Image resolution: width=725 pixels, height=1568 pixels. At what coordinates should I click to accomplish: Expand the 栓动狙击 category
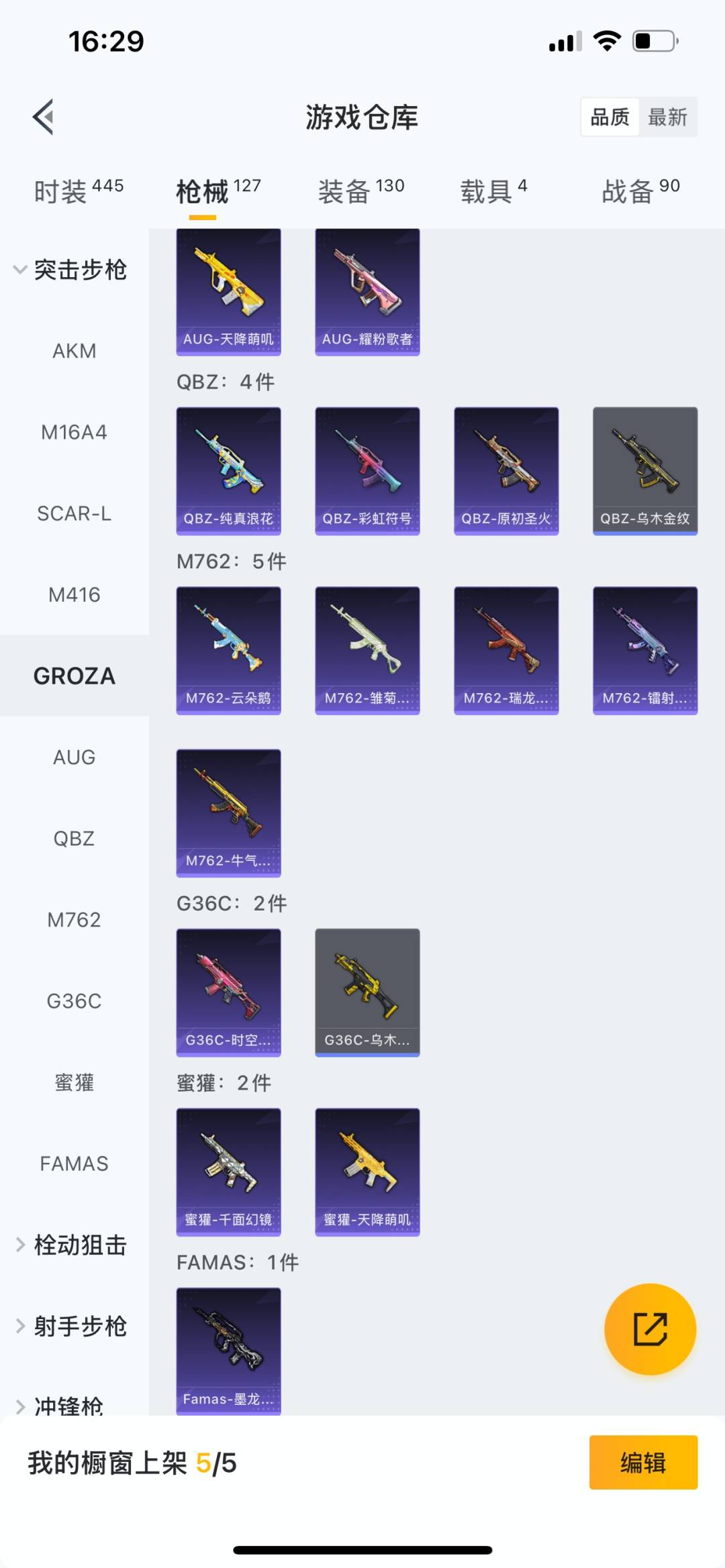(x=72, y=1245)
